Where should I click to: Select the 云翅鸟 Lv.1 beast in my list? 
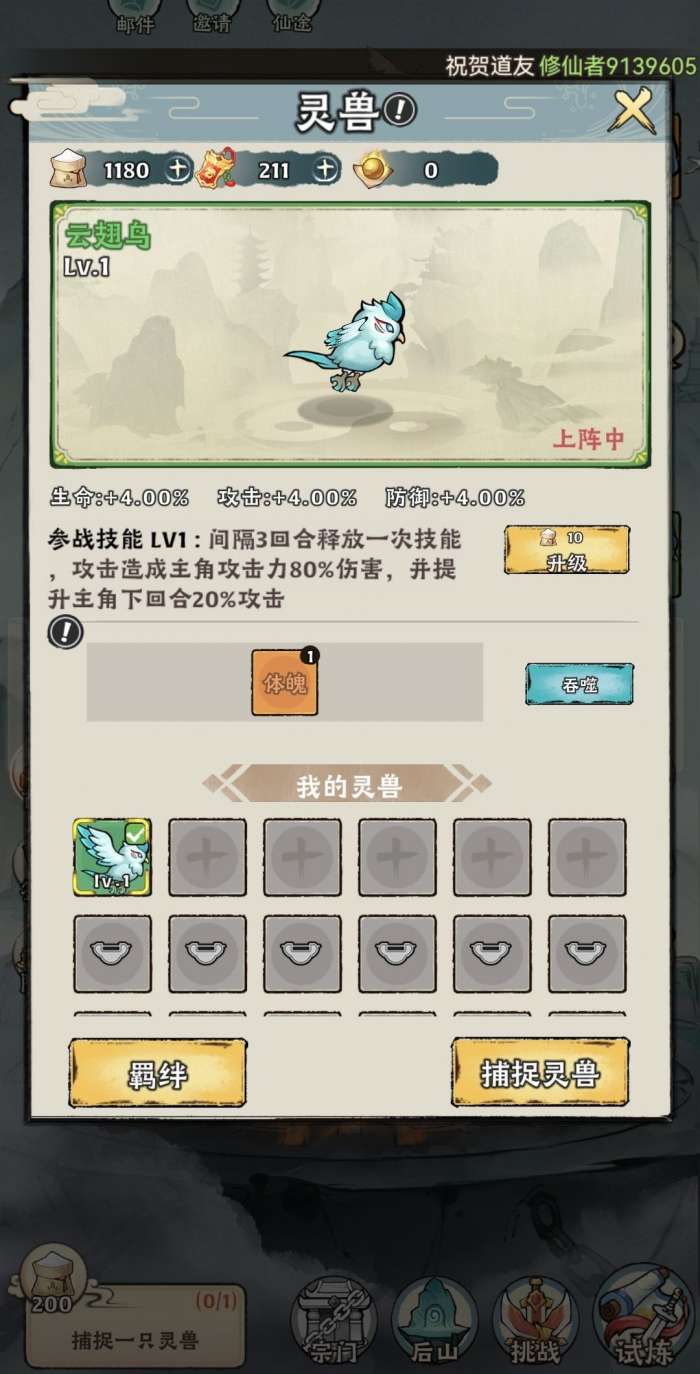pyautogui.click(x=112, y=857)
